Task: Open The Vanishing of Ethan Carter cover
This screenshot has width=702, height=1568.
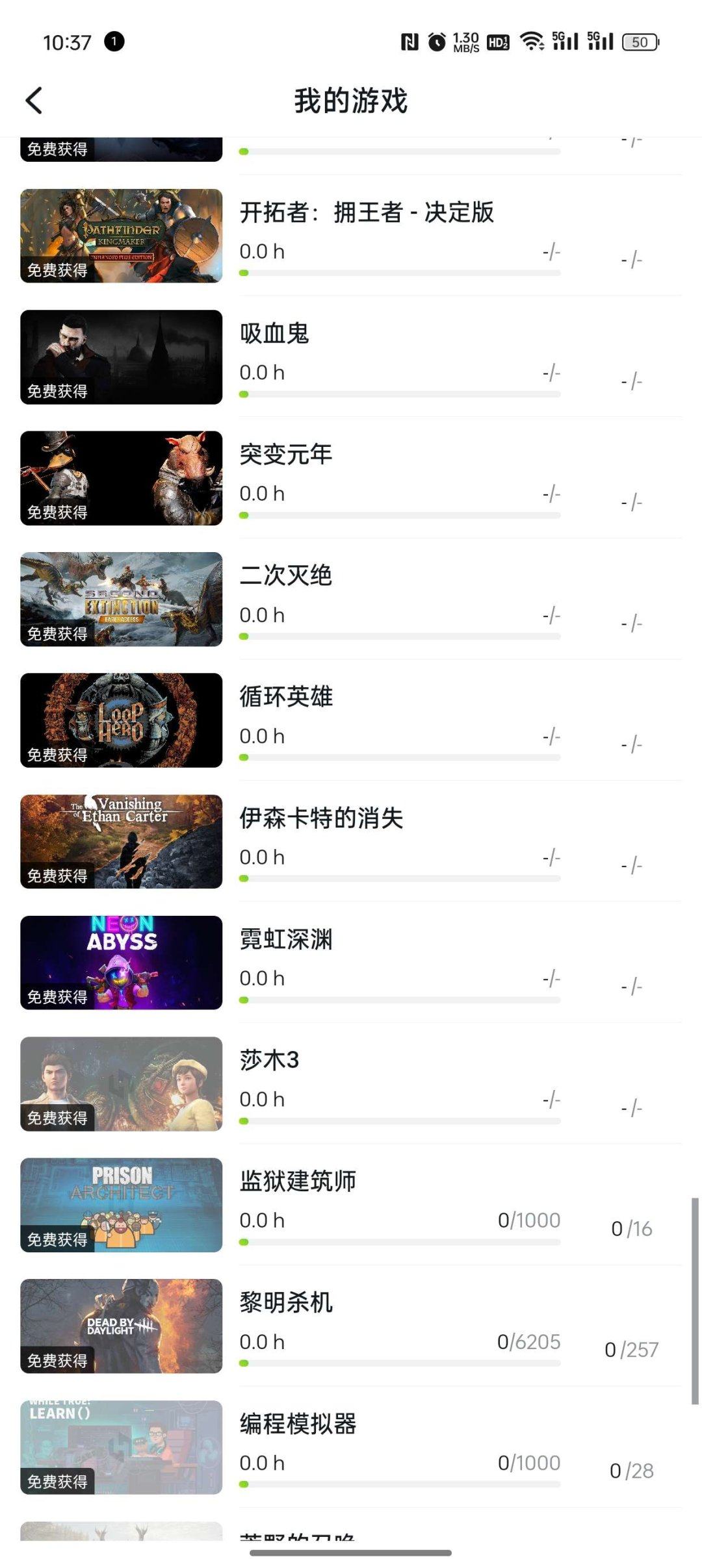Action: pos(120,841)
